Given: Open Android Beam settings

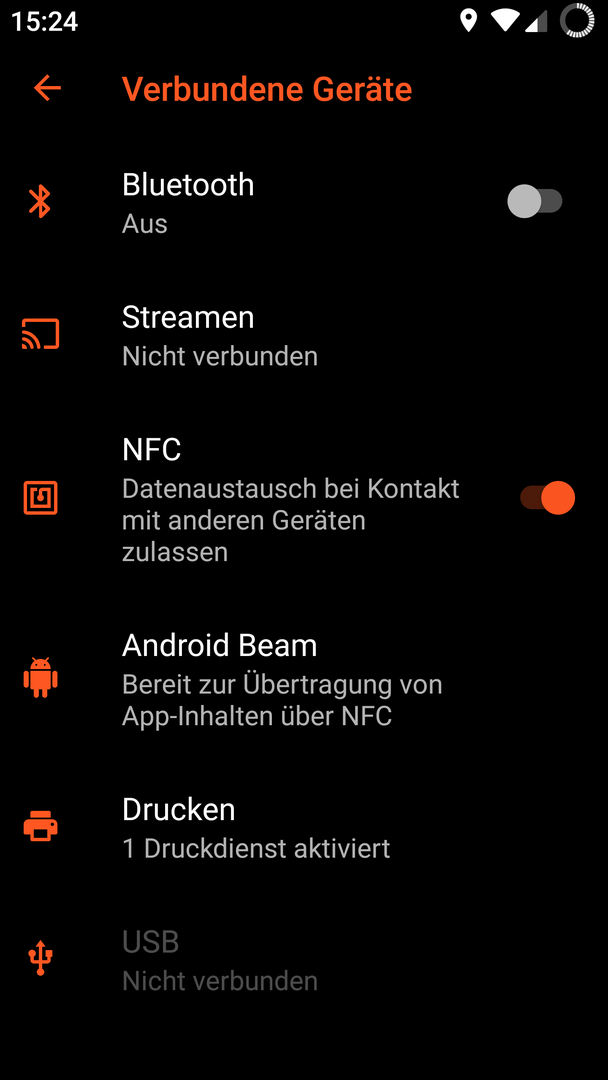Looking at the screenshot, I should coord(304,680).
